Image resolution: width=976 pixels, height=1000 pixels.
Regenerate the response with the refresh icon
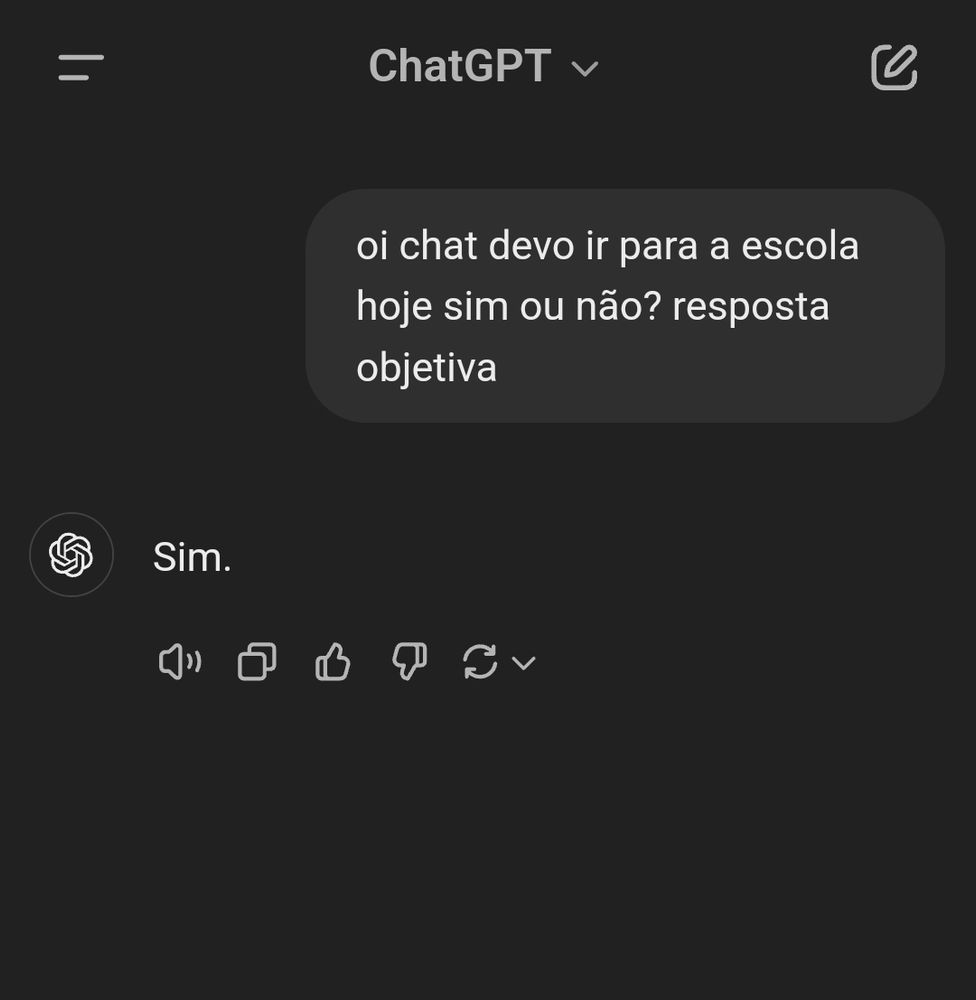pos(481,661)
